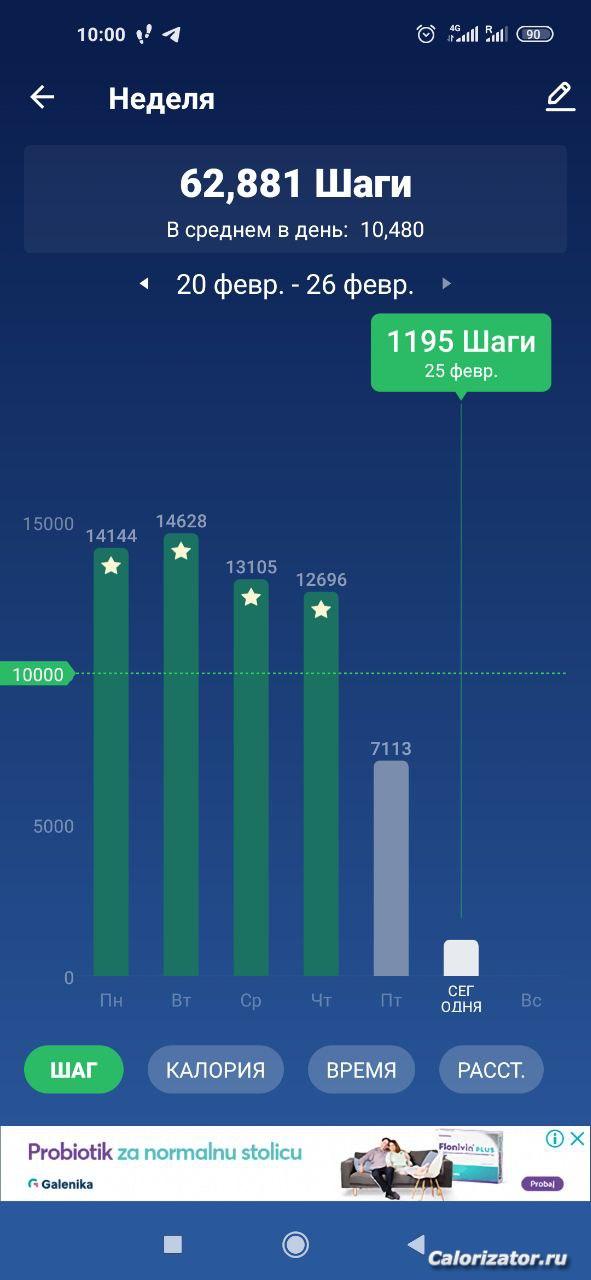Go back with the top-left arrow
Viewport: 591px width, 1280px height.
(x=42, y=97)
